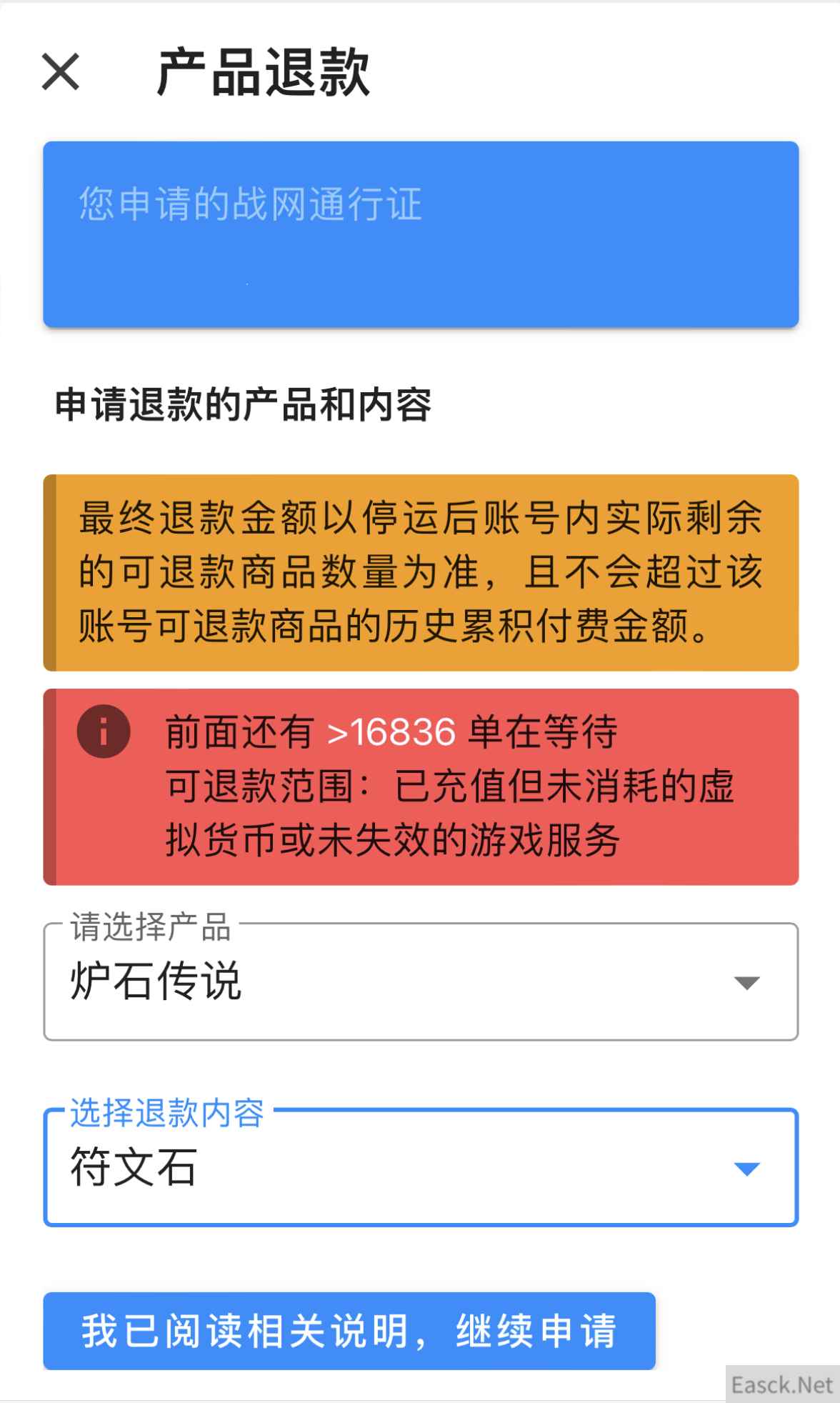840x1403 pixels.
Task: Expand the 选择退款内容 dropdown showing 符文石
Action: [x=420, y=1169]
